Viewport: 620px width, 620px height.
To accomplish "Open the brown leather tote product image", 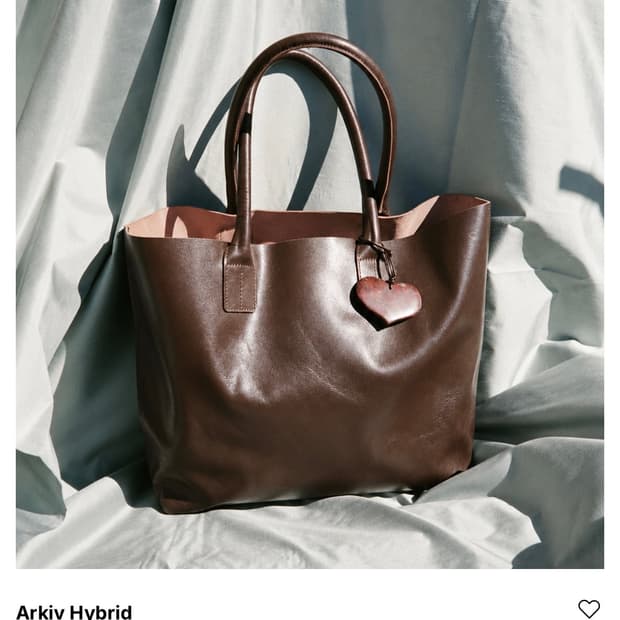I will tap(310, 284).
